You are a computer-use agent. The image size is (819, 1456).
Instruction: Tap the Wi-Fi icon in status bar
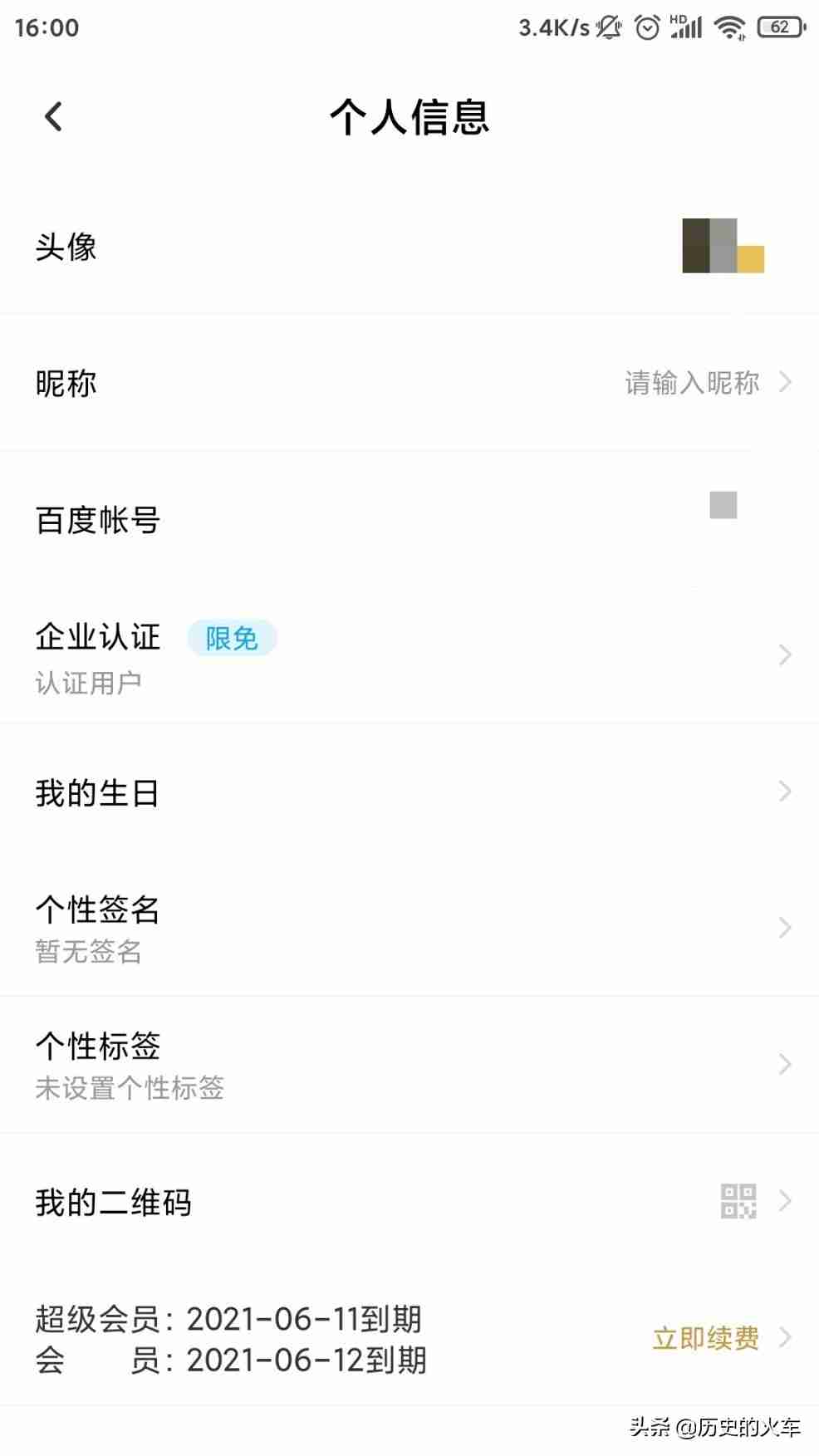click(728, 27)
